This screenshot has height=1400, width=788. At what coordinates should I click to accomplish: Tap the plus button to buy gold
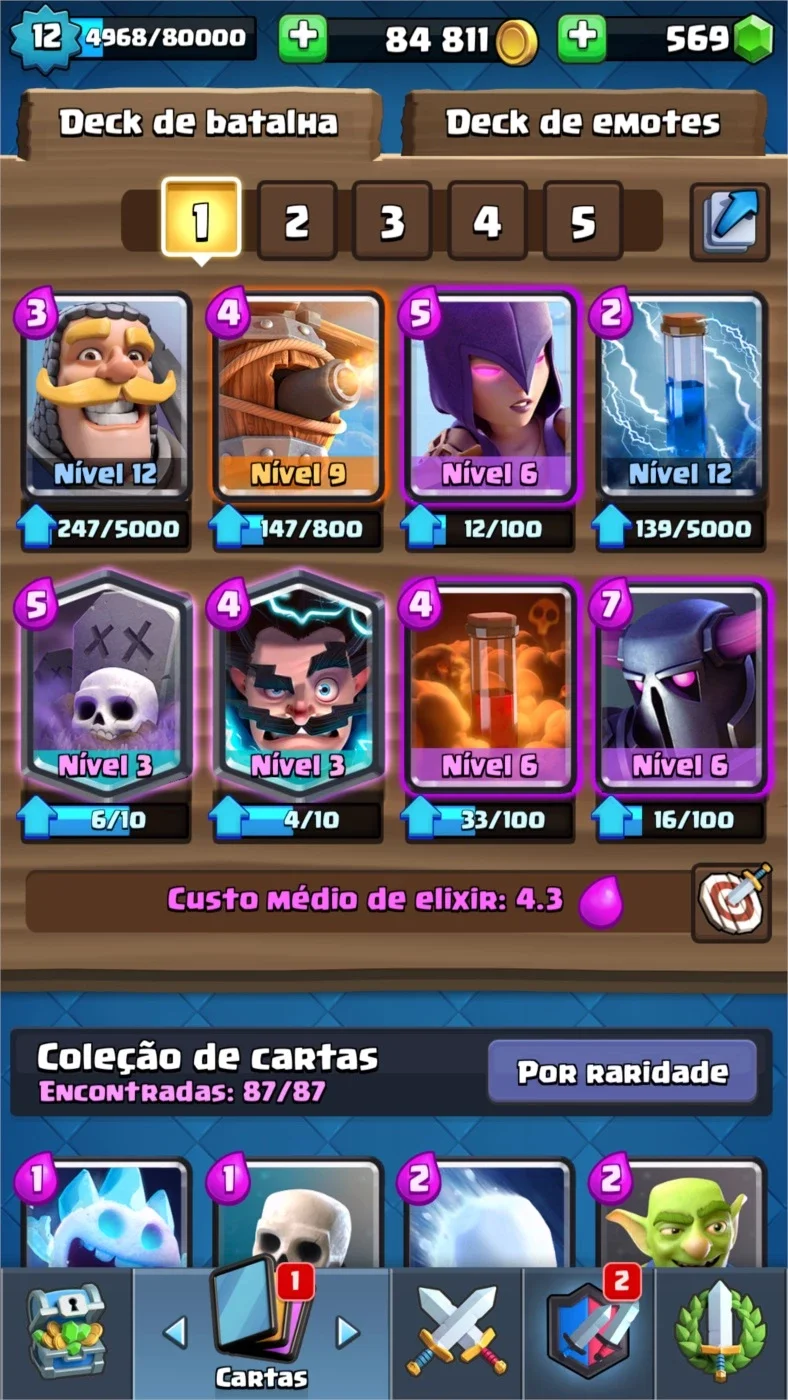(x=303, y=38)
